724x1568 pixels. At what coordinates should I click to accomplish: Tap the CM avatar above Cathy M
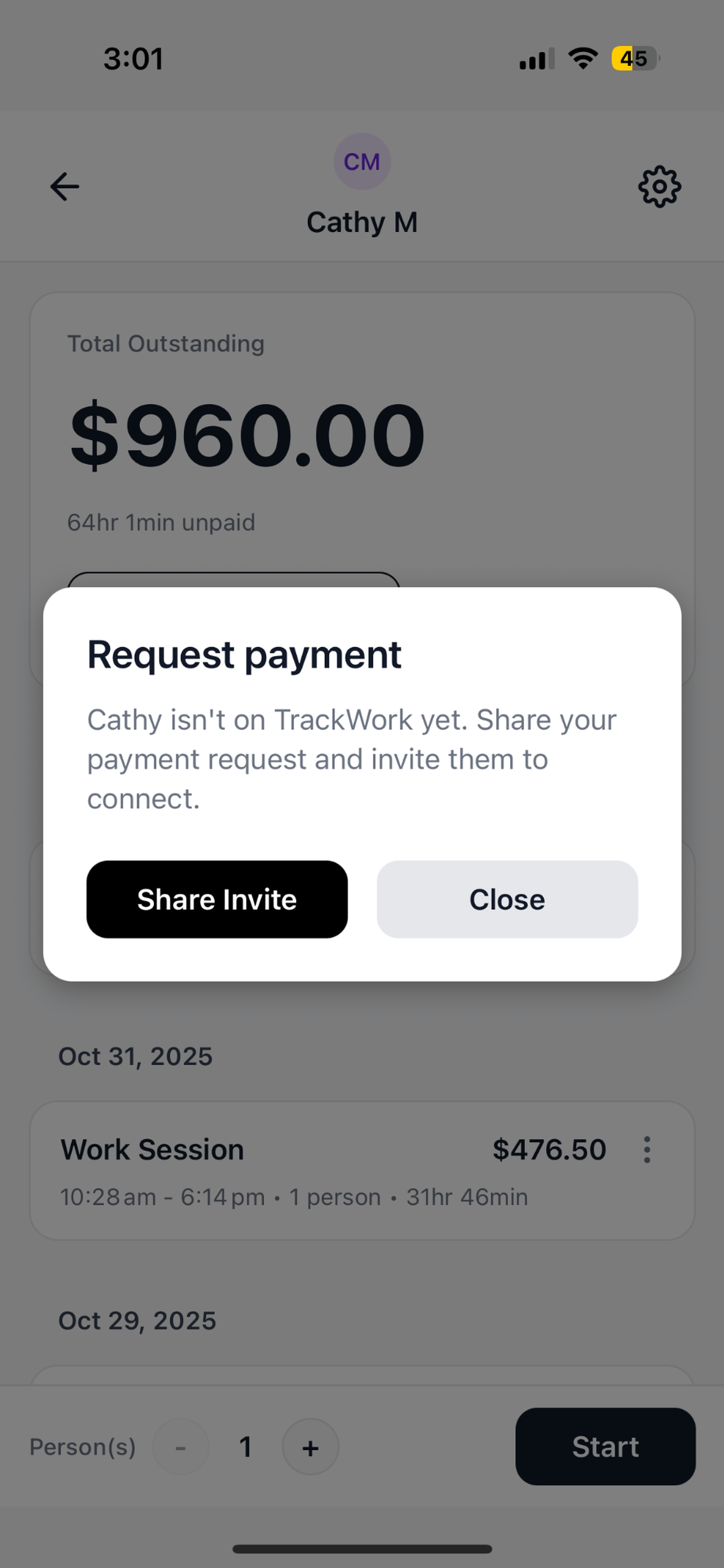362,162
